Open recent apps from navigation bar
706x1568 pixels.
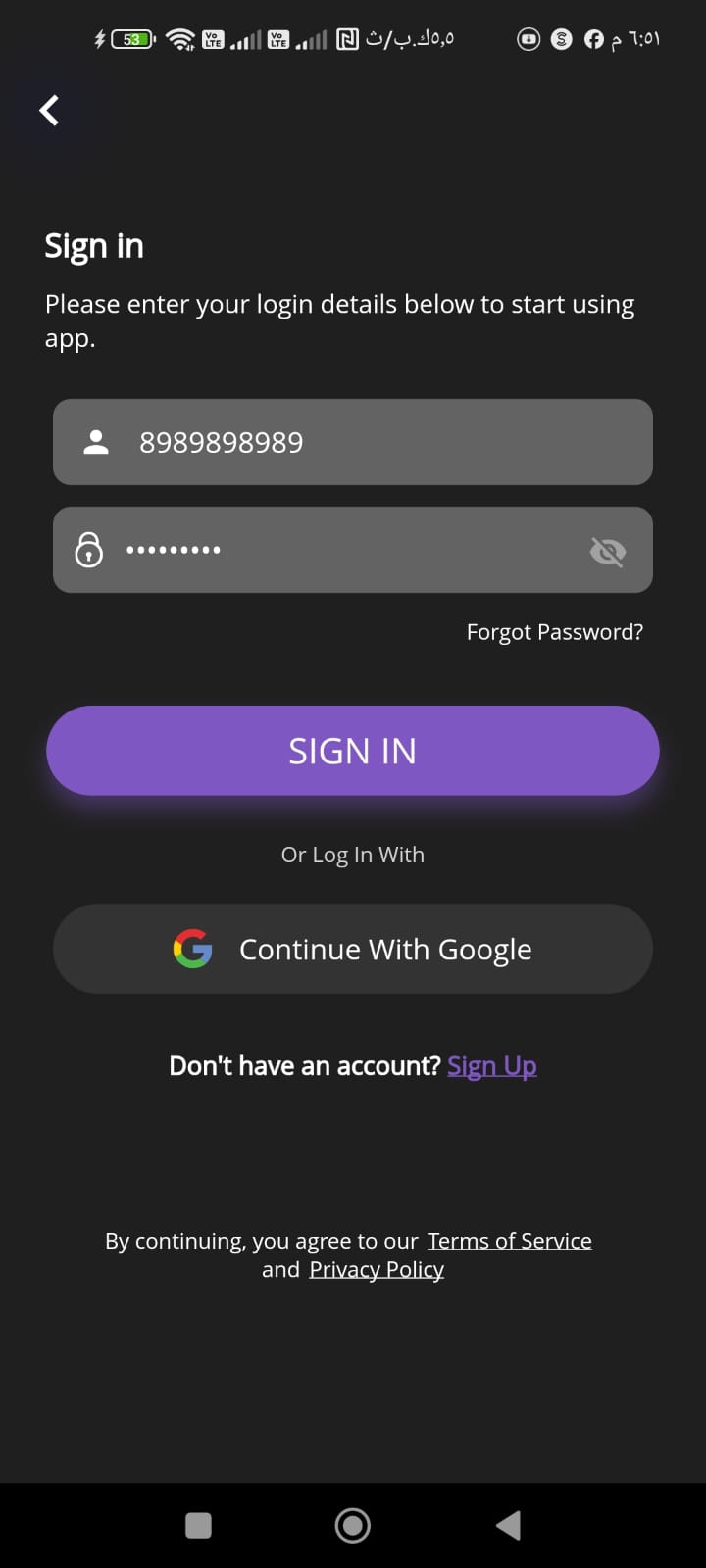point(198,1525)
